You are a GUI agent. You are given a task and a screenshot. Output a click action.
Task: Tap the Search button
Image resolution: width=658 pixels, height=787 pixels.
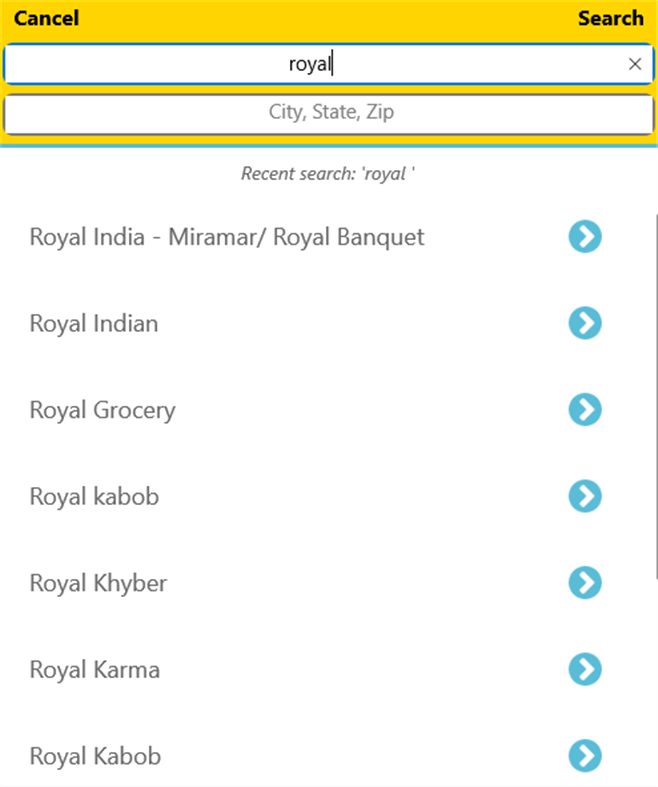coord(610,18)
